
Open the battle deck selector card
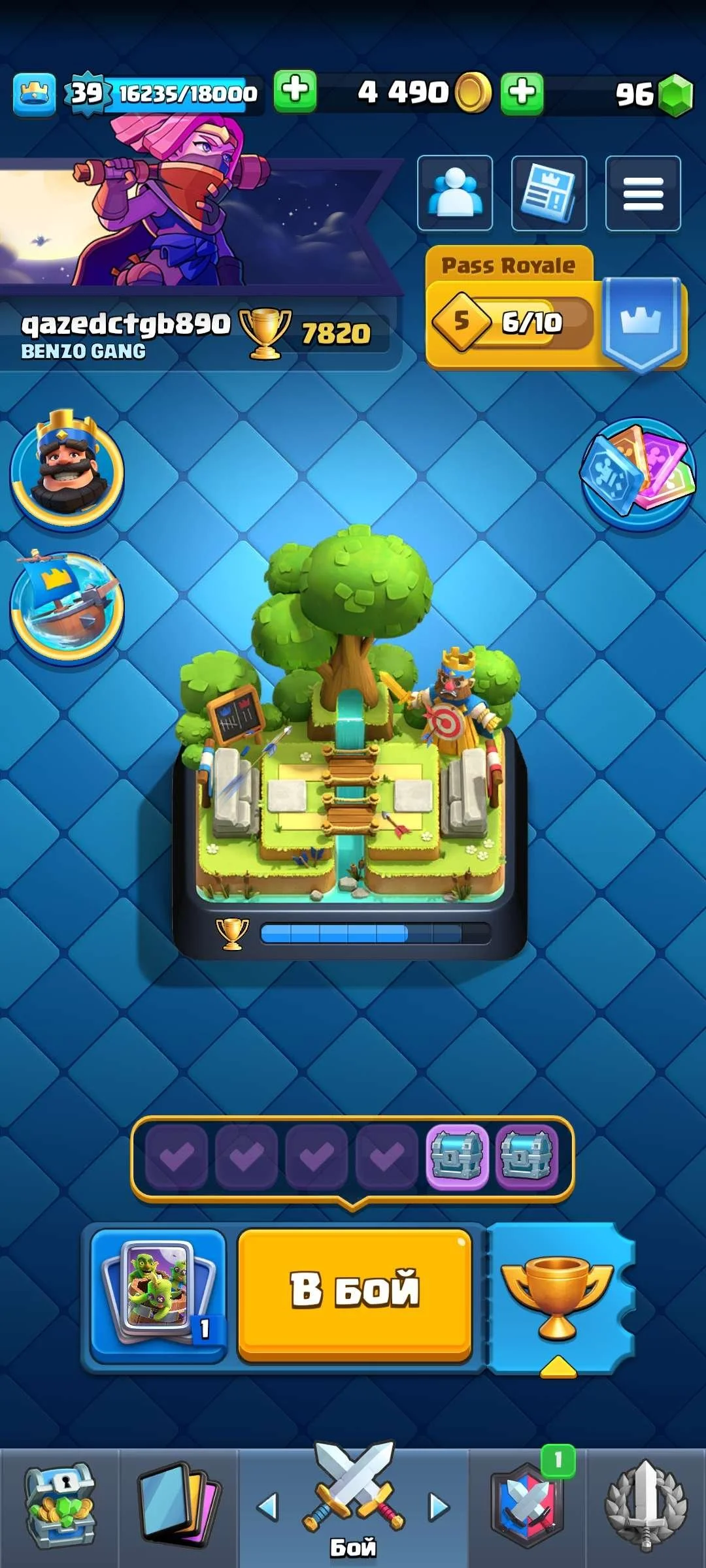(x=157, y=1295)
